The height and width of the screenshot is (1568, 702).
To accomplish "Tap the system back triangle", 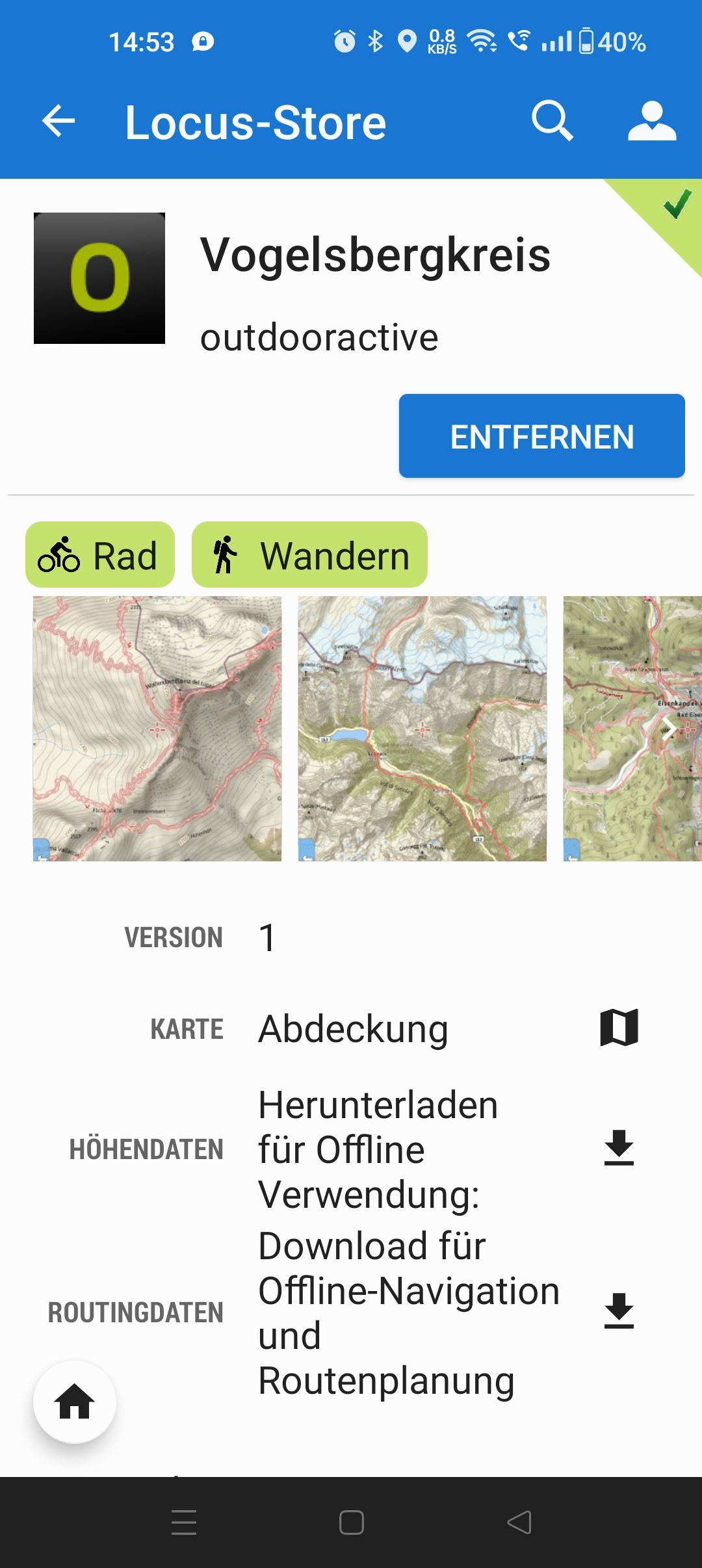I will pos(519,1522).
